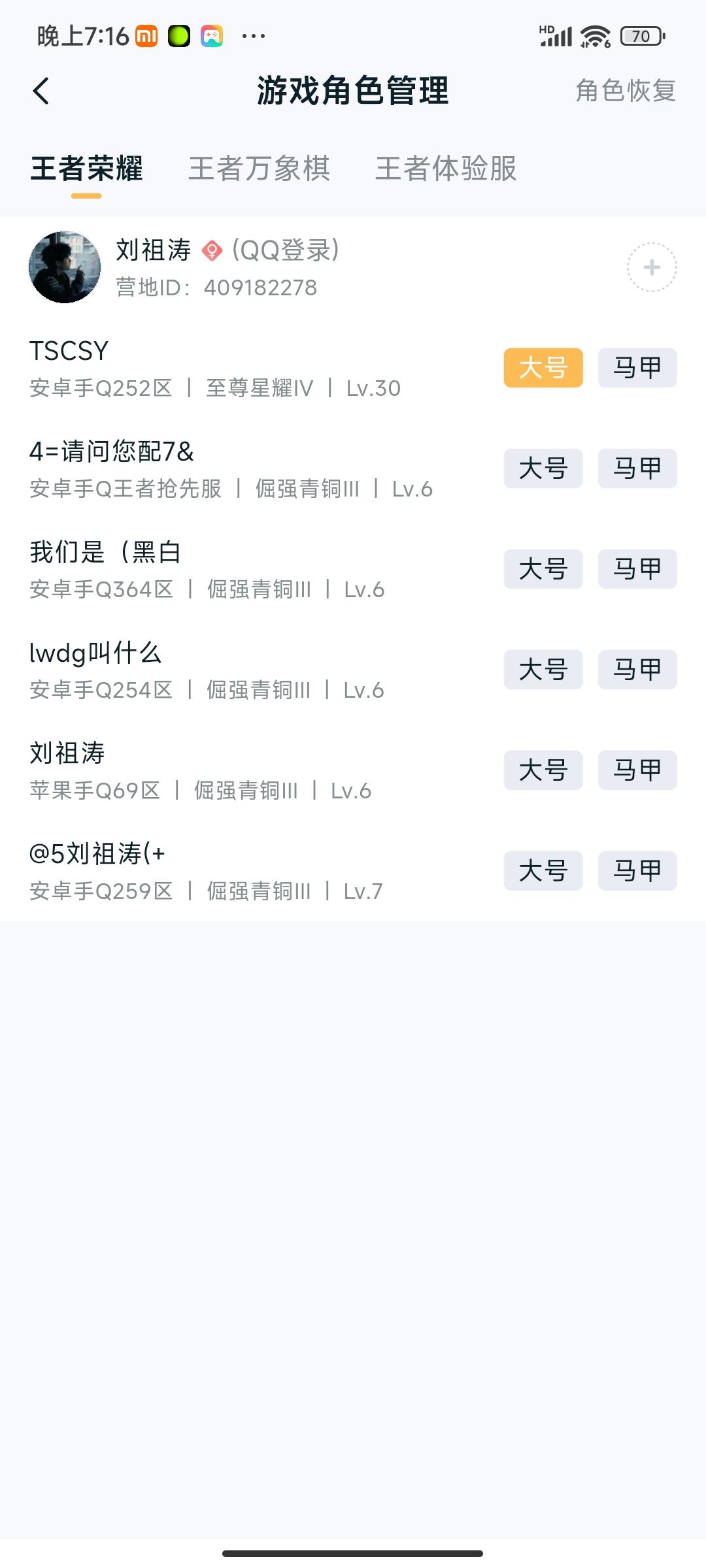Tap the game controller notification icon
This screenshot has height=1568, width=706.
click(x=210, y=37)
